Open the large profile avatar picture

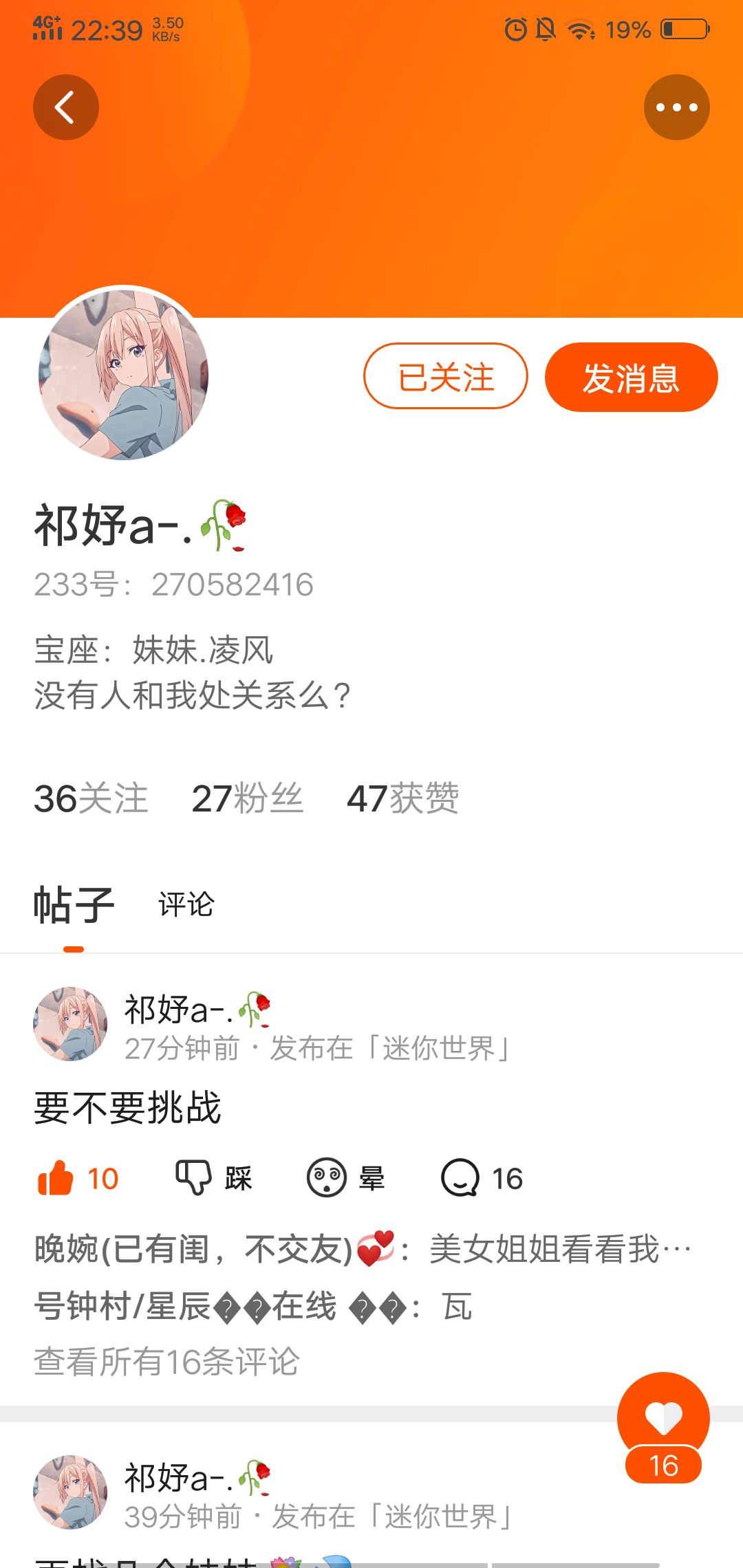tap(123, 375)
